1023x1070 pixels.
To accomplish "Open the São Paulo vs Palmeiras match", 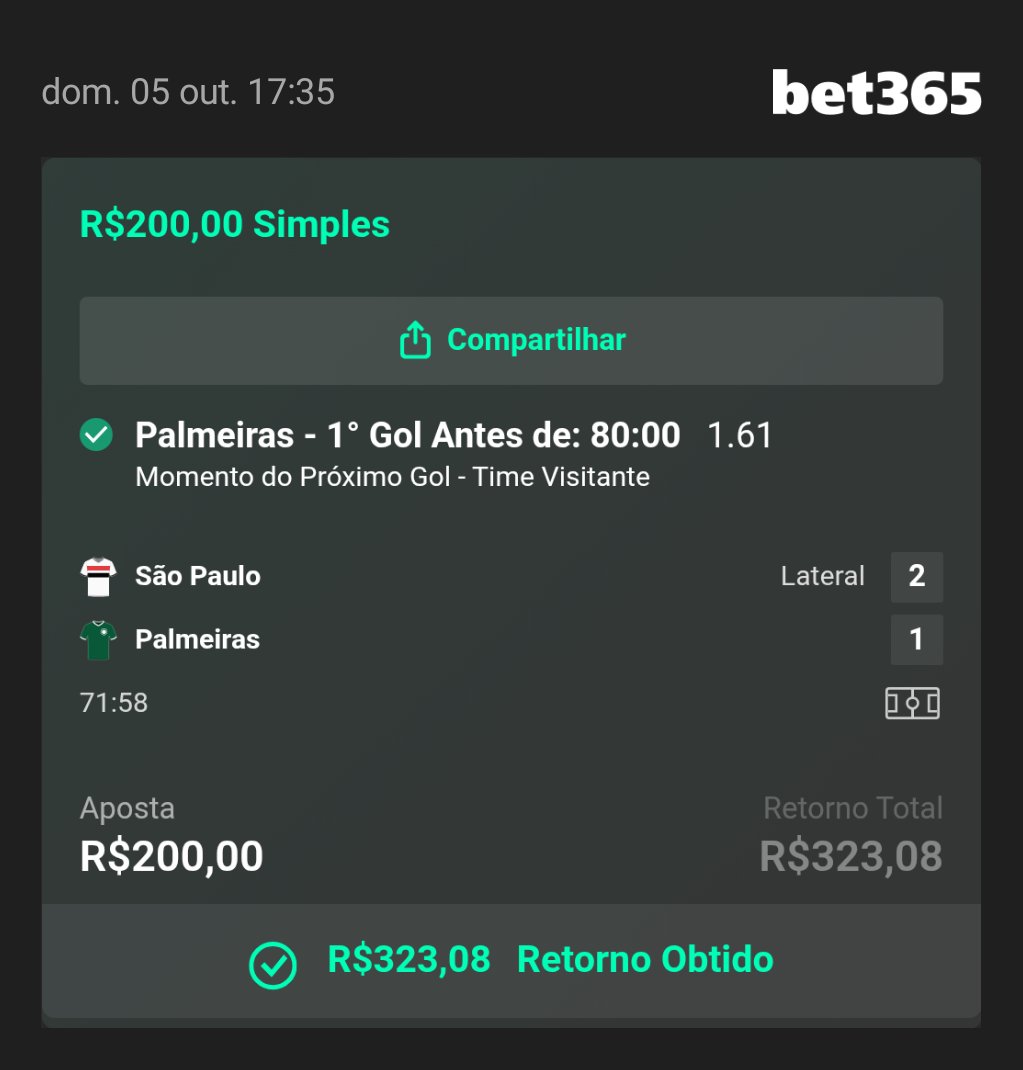I will (x=198, y=607).
